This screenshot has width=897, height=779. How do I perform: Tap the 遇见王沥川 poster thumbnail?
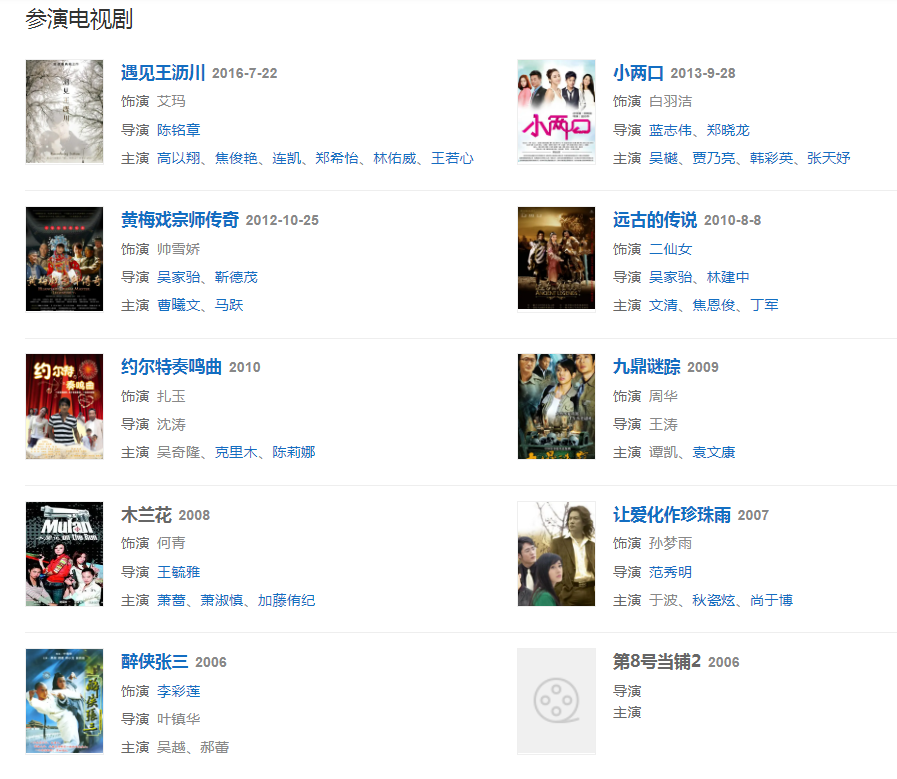pos(64,111)
